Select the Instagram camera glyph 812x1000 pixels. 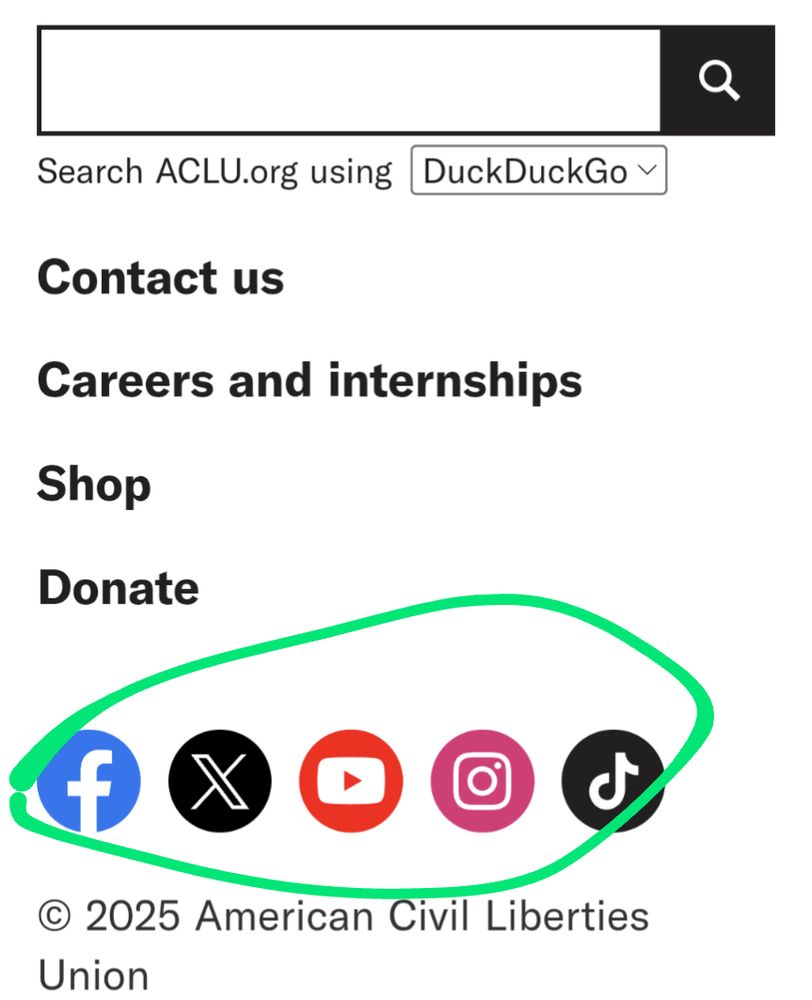483,781
